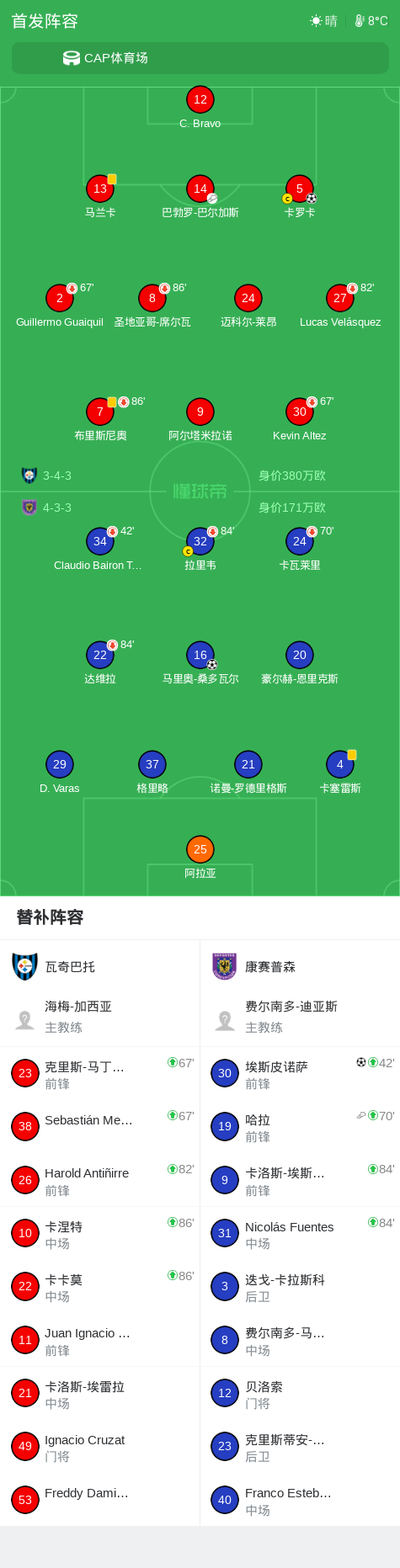This screenshot has width=400, height=1568.
Task: Select substitute Nicolás Fuentes
Action: pos(300,1234)
